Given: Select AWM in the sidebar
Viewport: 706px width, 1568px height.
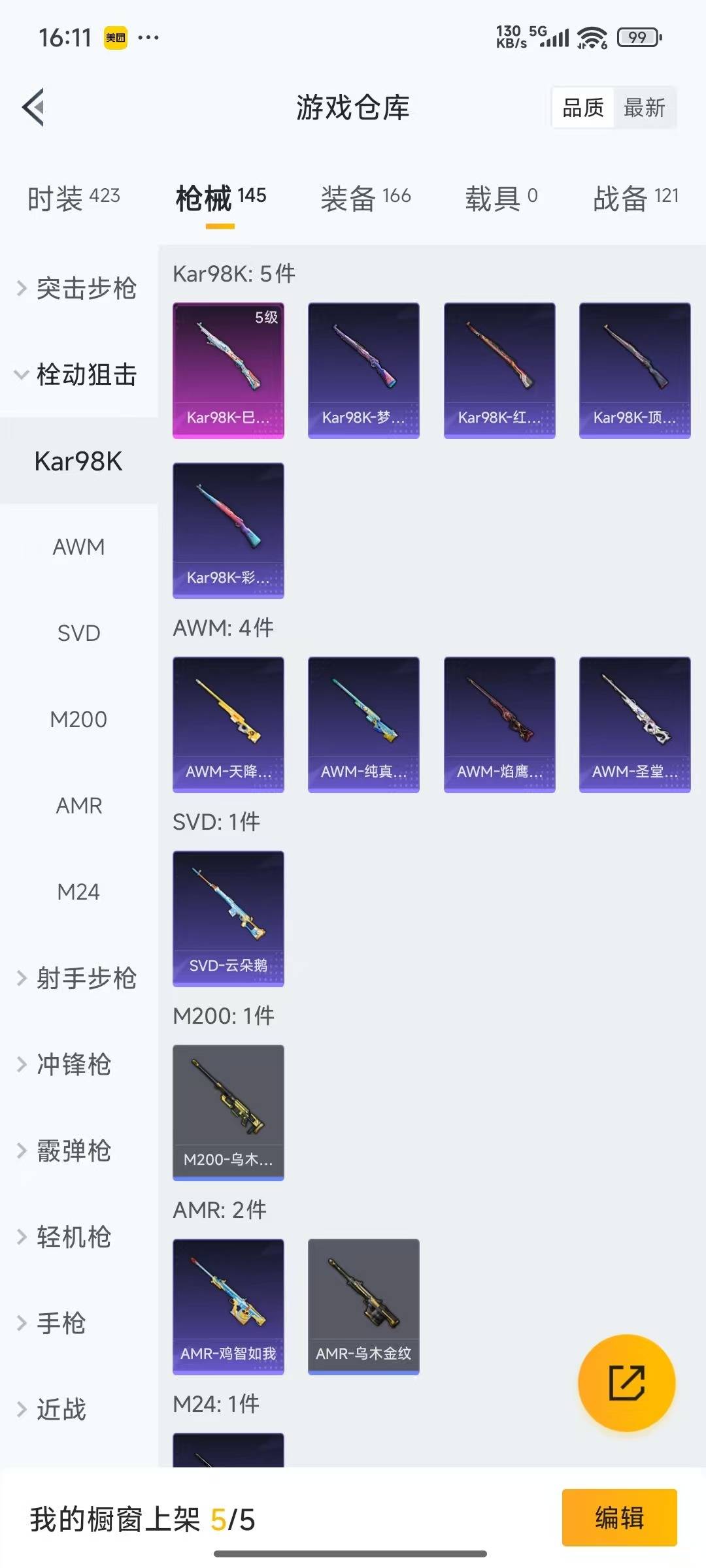Looking at the screenshot, I should click(78, 547).
